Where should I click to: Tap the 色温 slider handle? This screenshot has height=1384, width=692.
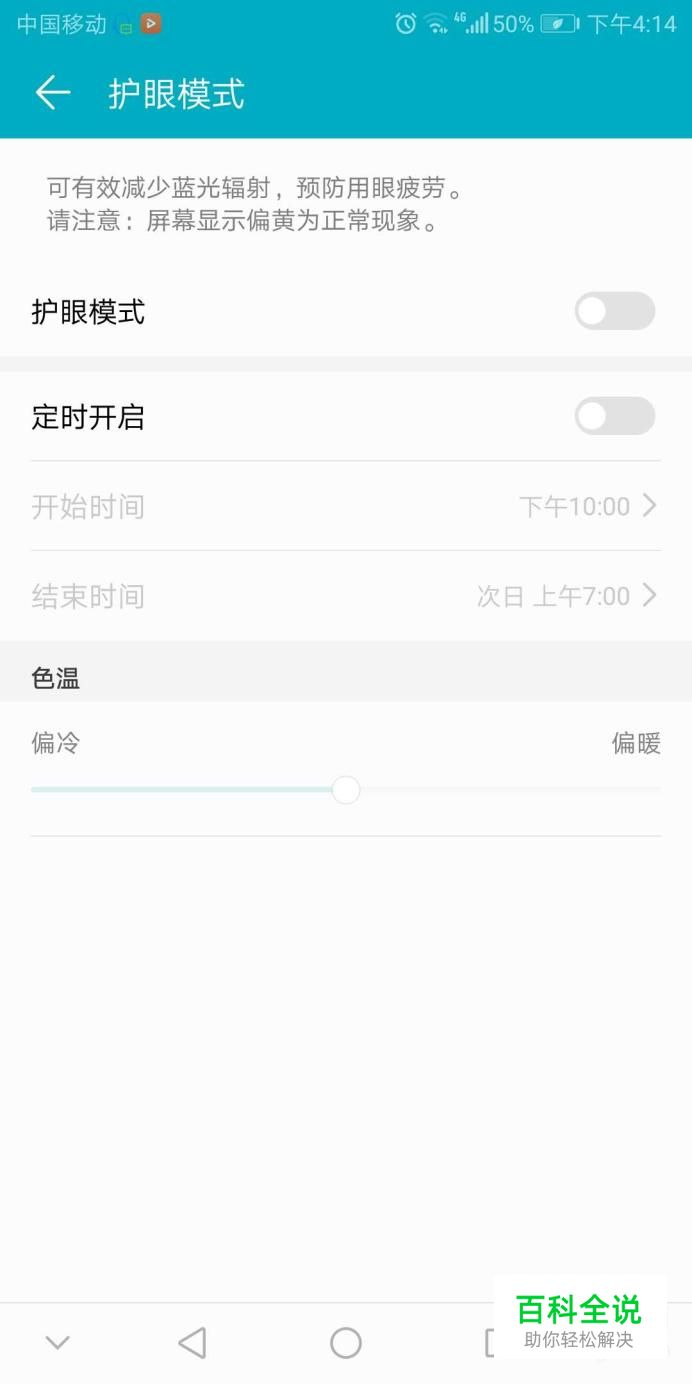345,790
